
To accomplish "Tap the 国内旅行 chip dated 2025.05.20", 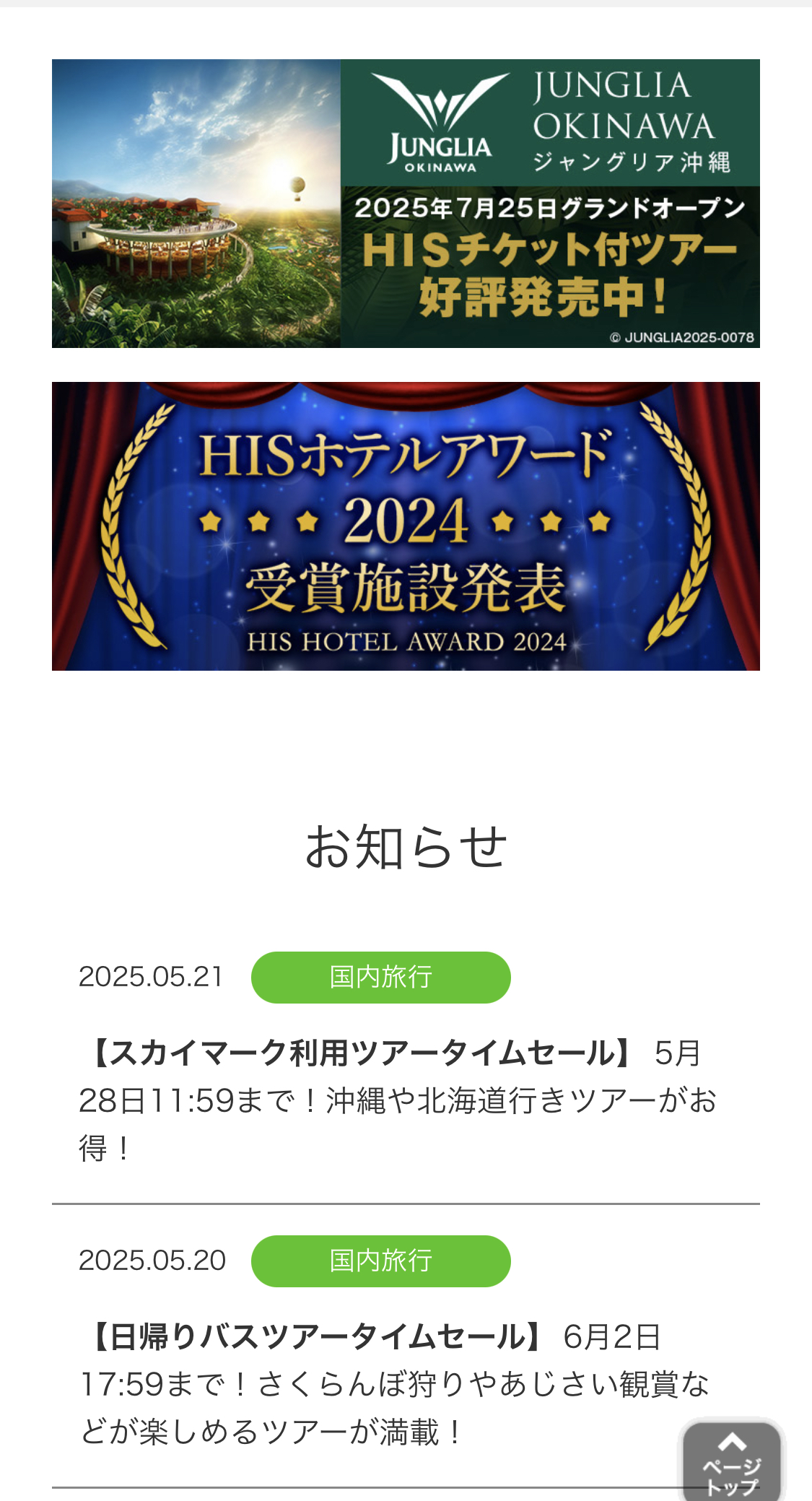I will click(381, 1261).
